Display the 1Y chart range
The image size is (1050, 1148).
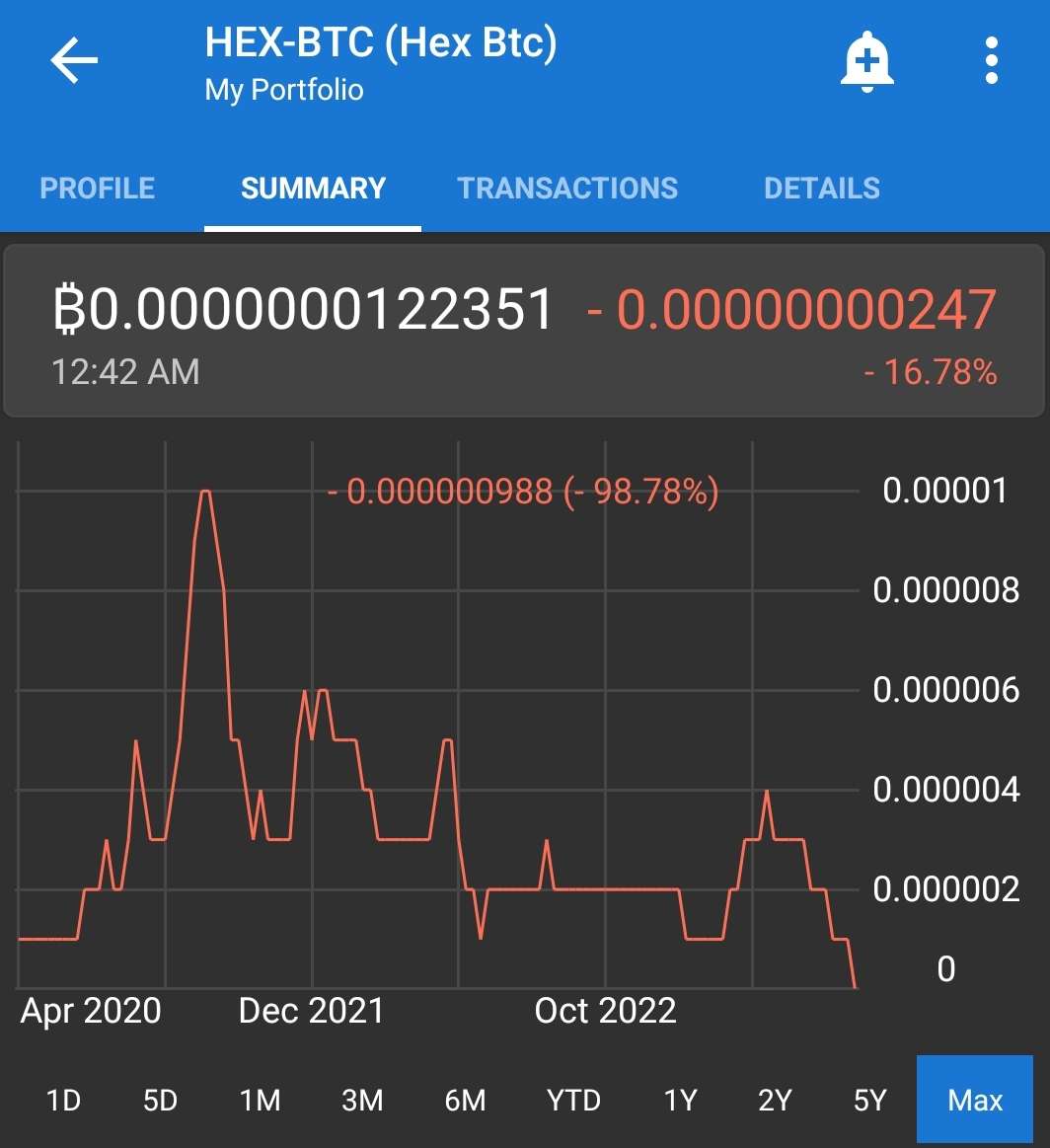680,1100
